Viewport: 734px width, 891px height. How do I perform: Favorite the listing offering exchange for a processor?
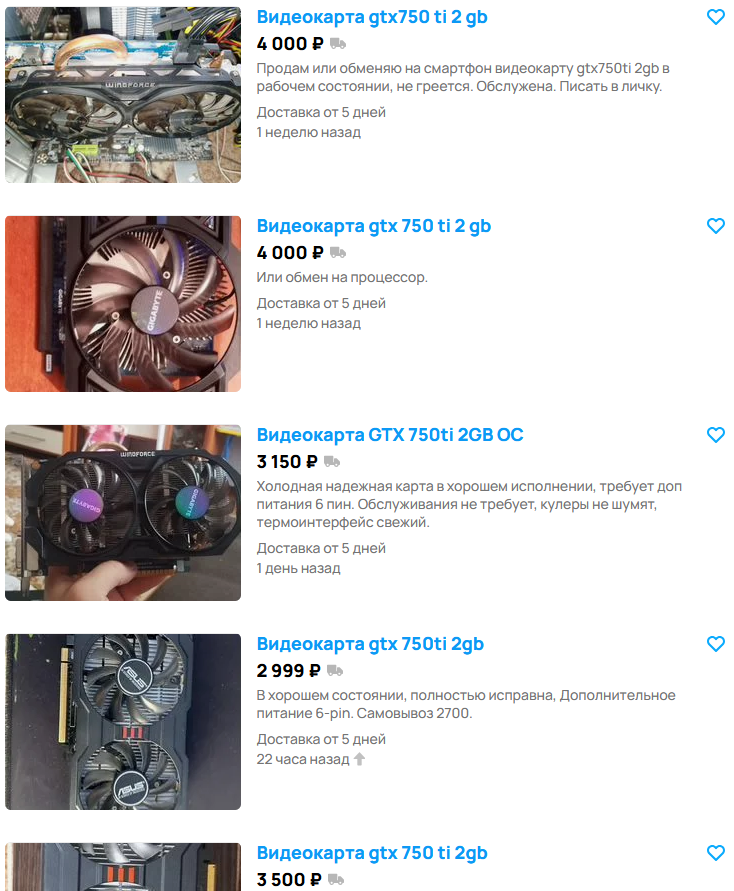click(x=715, y=226)
